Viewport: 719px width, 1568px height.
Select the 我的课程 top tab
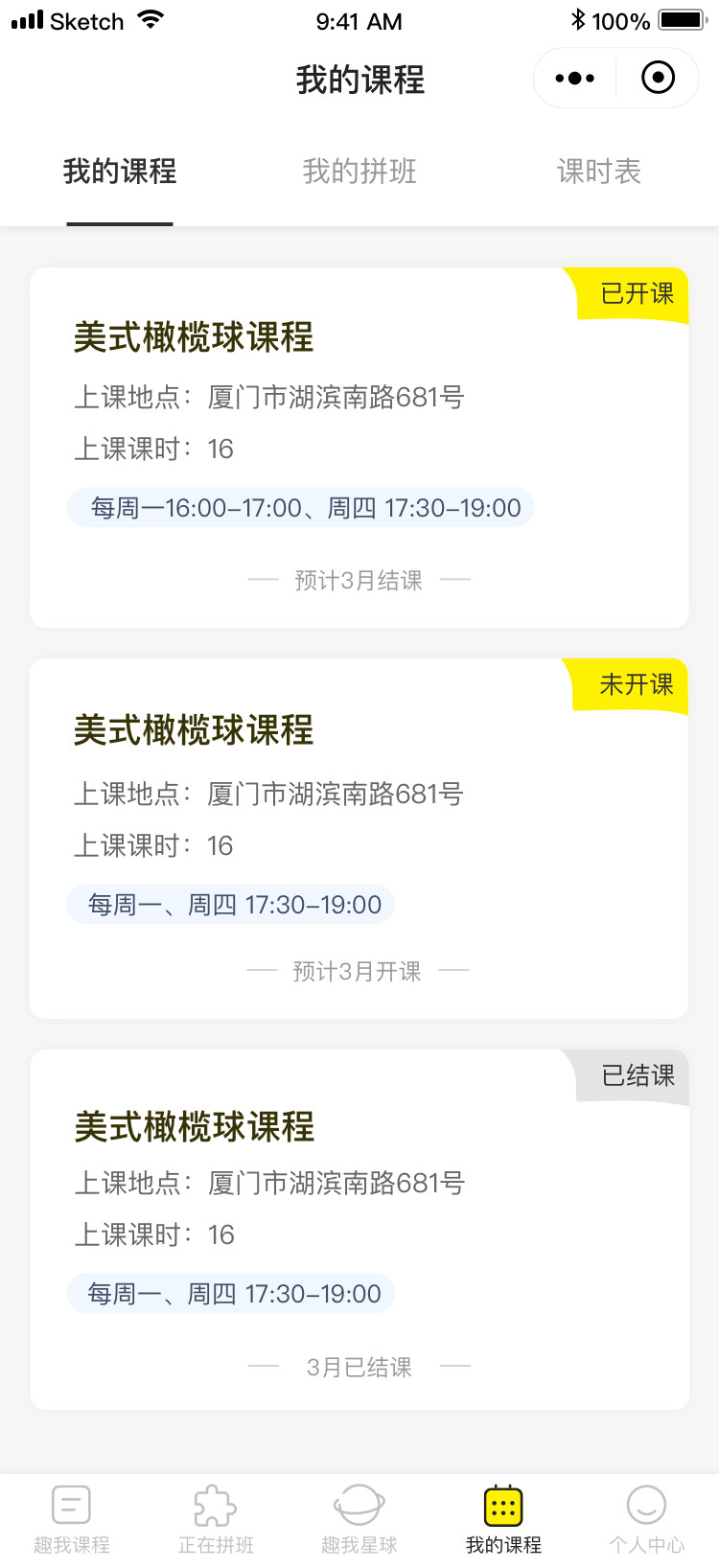pos(120,172)
